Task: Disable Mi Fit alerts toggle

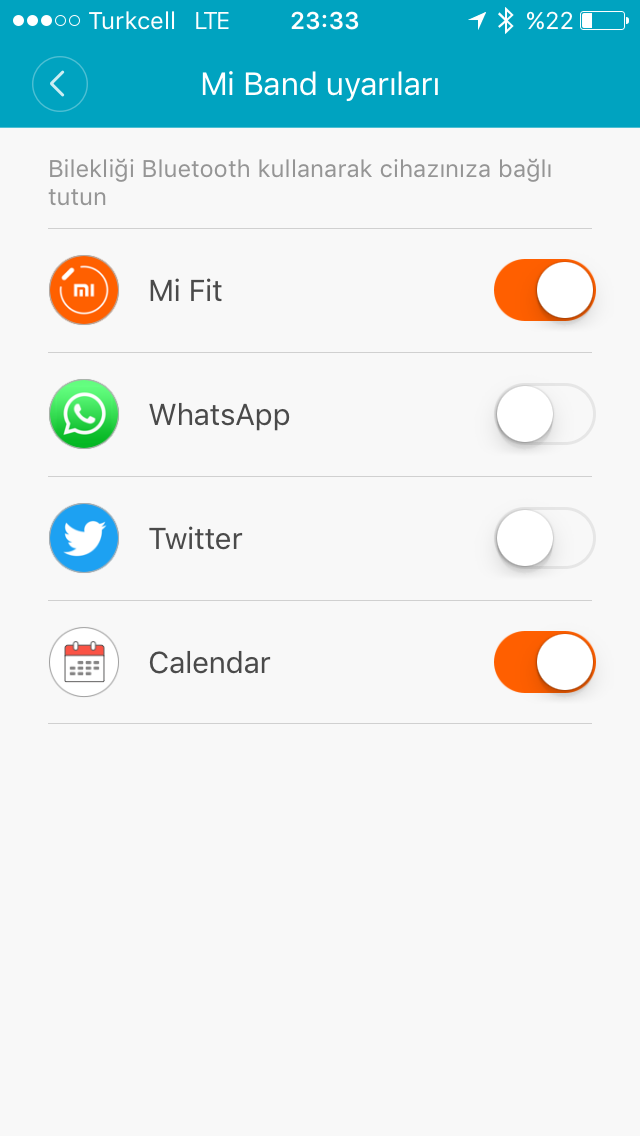Action: pos(544,290)
